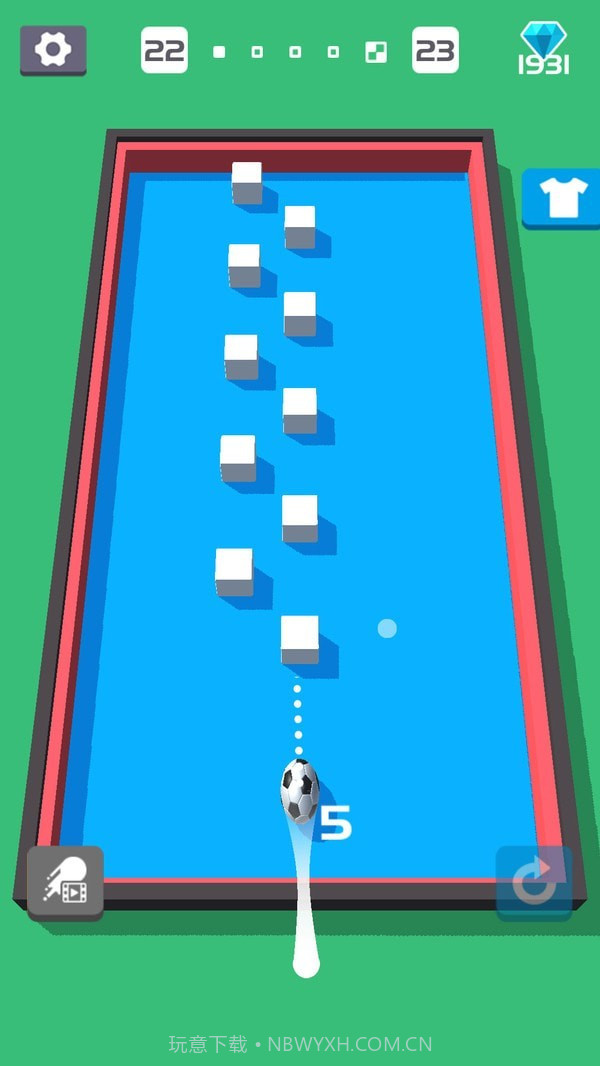The height and width of the screenshot is (1066, 600).
Task: Open the settings gear
Action: point(53,49)
